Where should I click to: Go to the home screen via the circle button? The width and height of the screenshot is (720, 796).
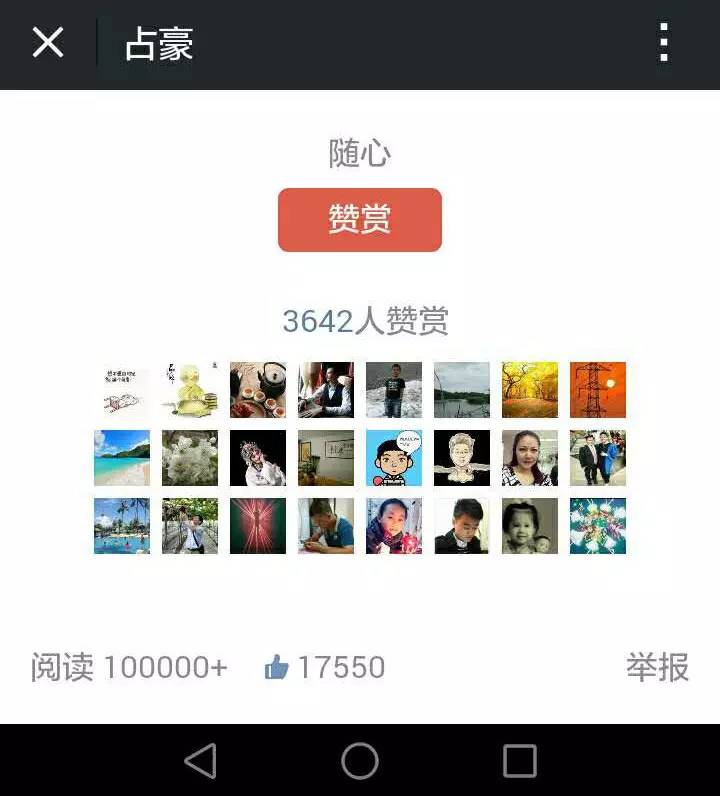tap(360, 761)
